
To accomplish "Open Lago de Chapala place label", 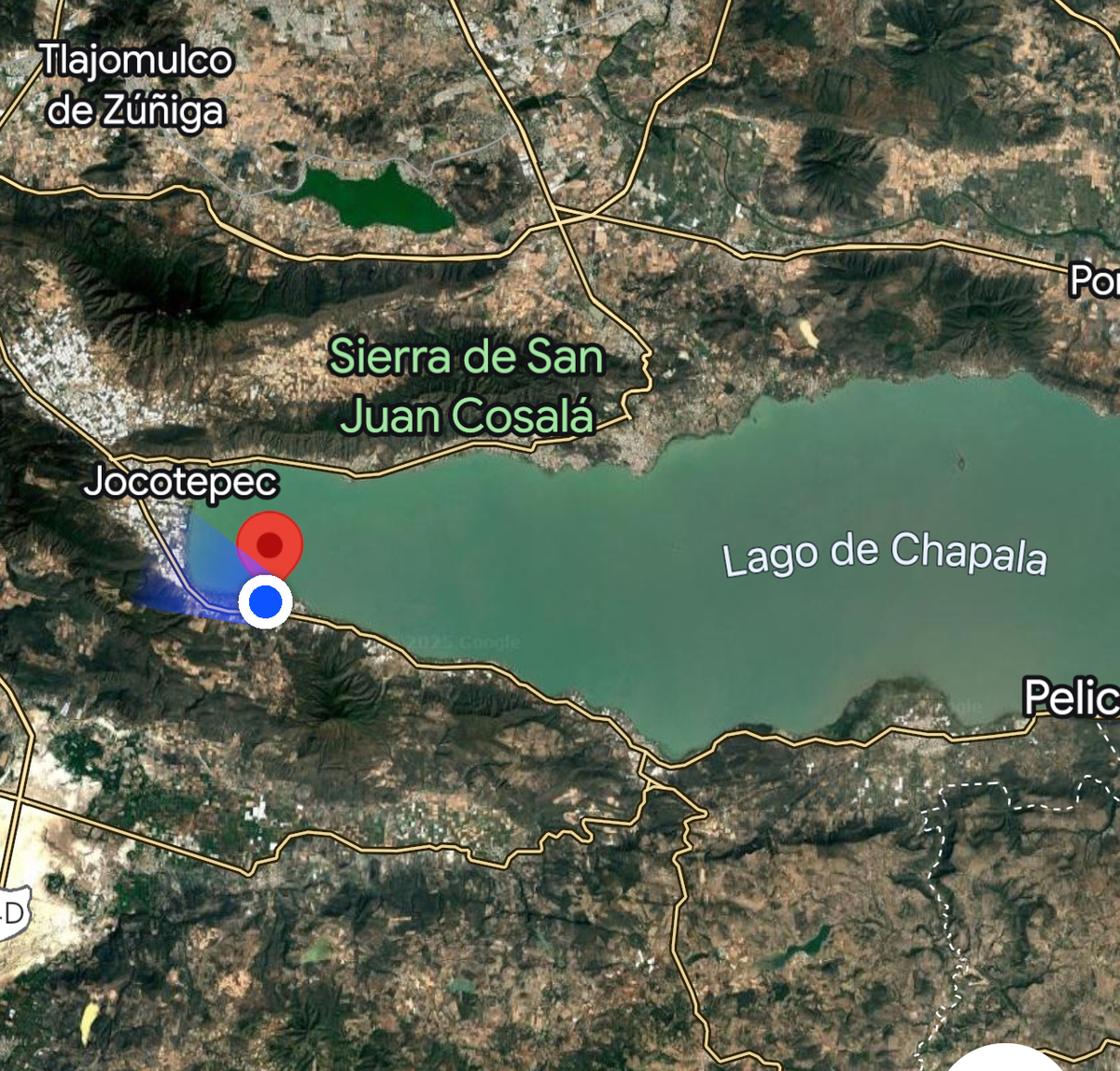I will pos(885,554).
